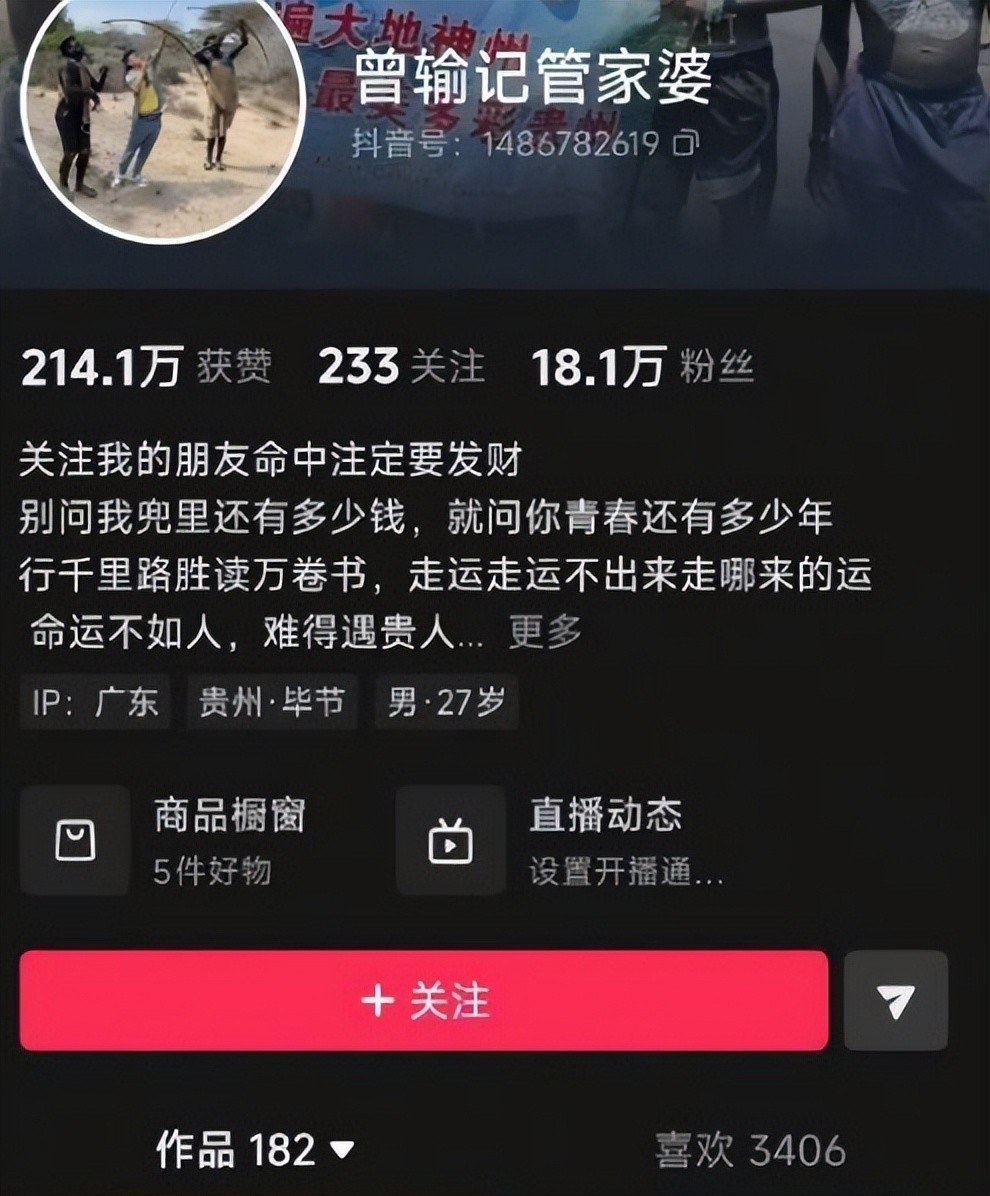Image resolution: width=990 pixels, height=1196 pixels.
Task: Switch to the 喜欢 3406 tab
Action: click(750, 1150)
